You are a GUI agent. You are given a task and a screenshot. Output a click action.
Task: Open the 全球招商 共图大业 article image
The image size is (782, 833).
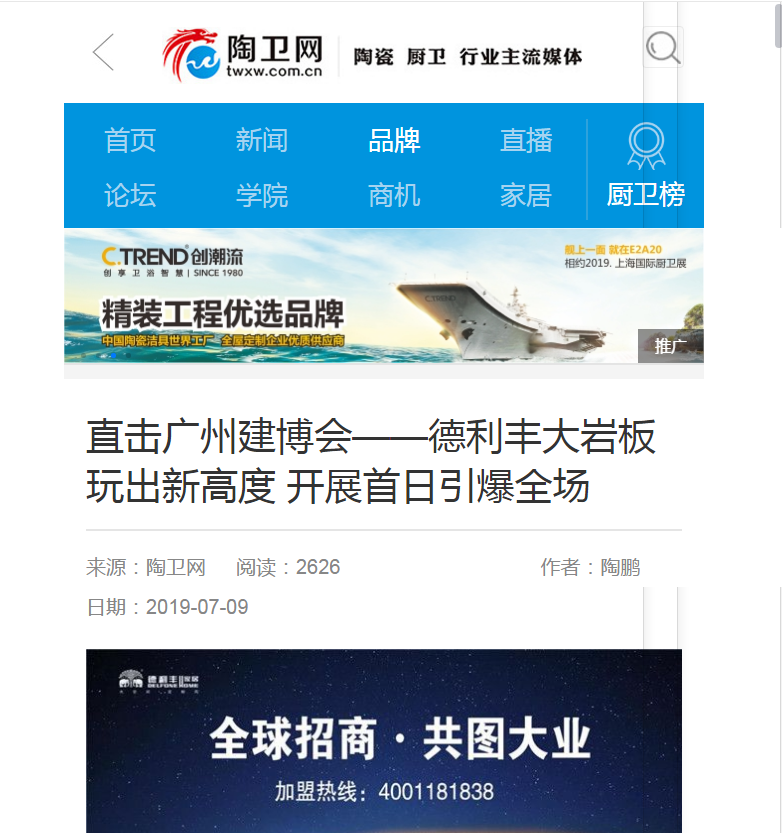click(383, 740)
